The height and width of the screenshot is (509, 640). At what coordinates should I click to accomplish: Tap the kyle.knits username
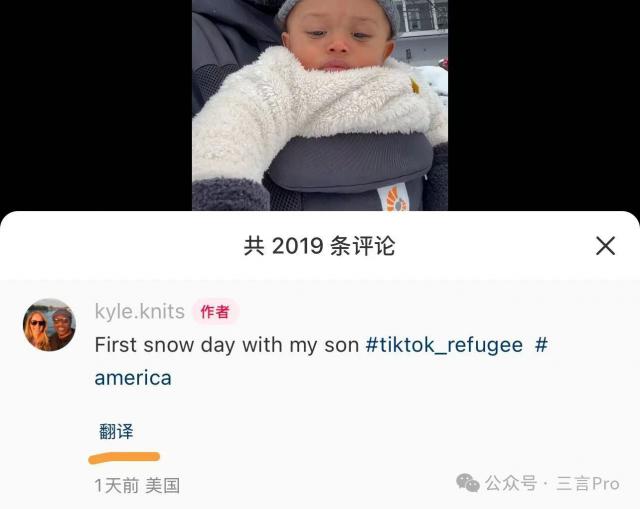tap(140, 311)
